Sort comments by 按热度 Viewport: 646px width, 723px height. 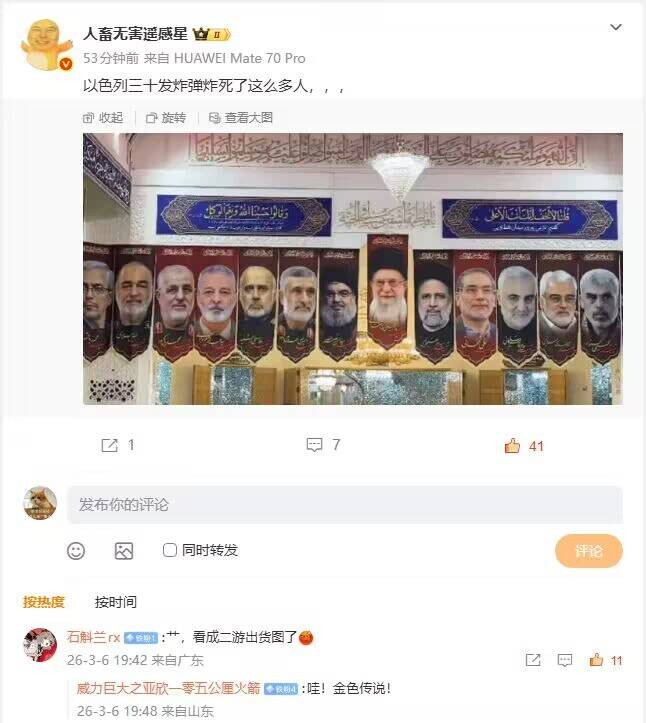click(44, 602)
